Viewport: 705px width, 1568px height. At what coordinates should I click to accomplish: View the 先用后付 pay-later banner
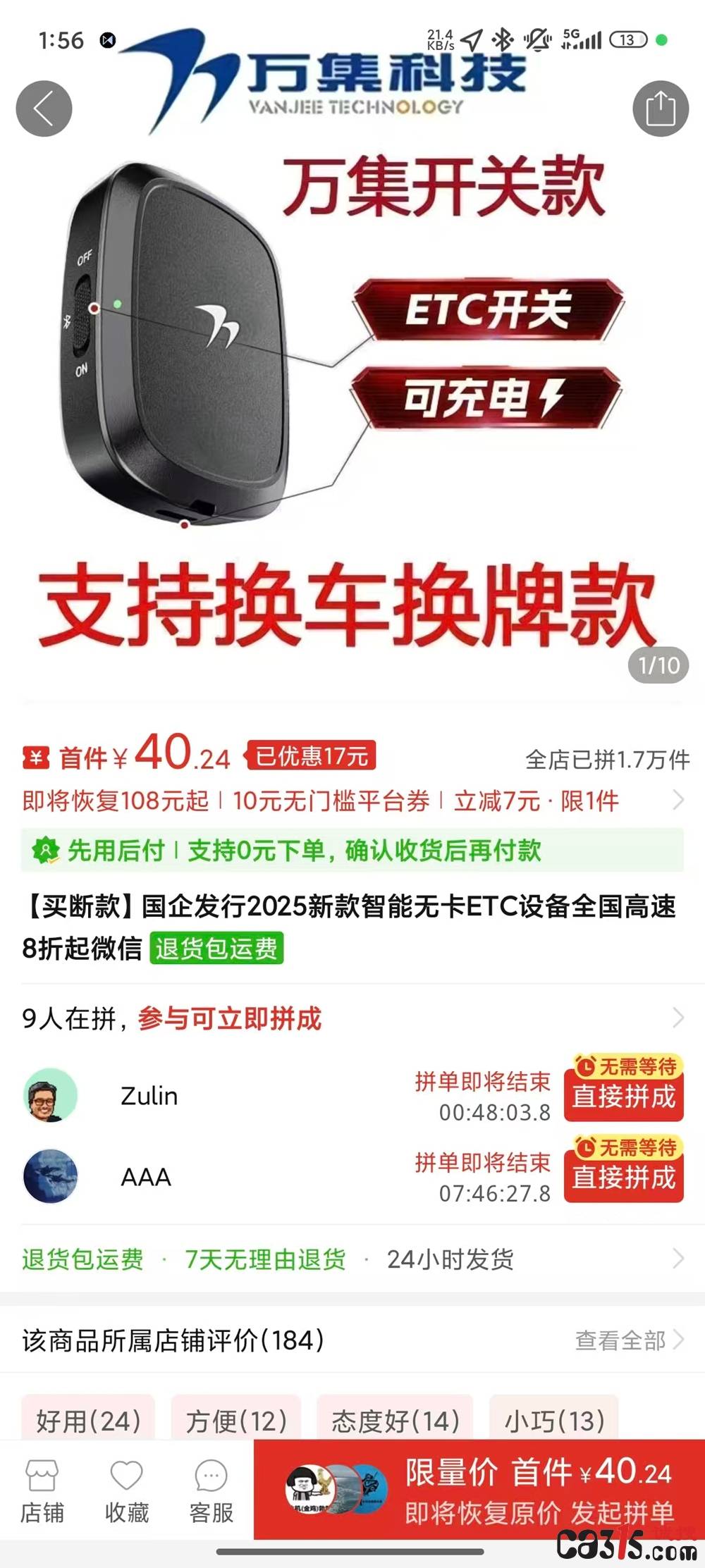[x=352, y=851]
